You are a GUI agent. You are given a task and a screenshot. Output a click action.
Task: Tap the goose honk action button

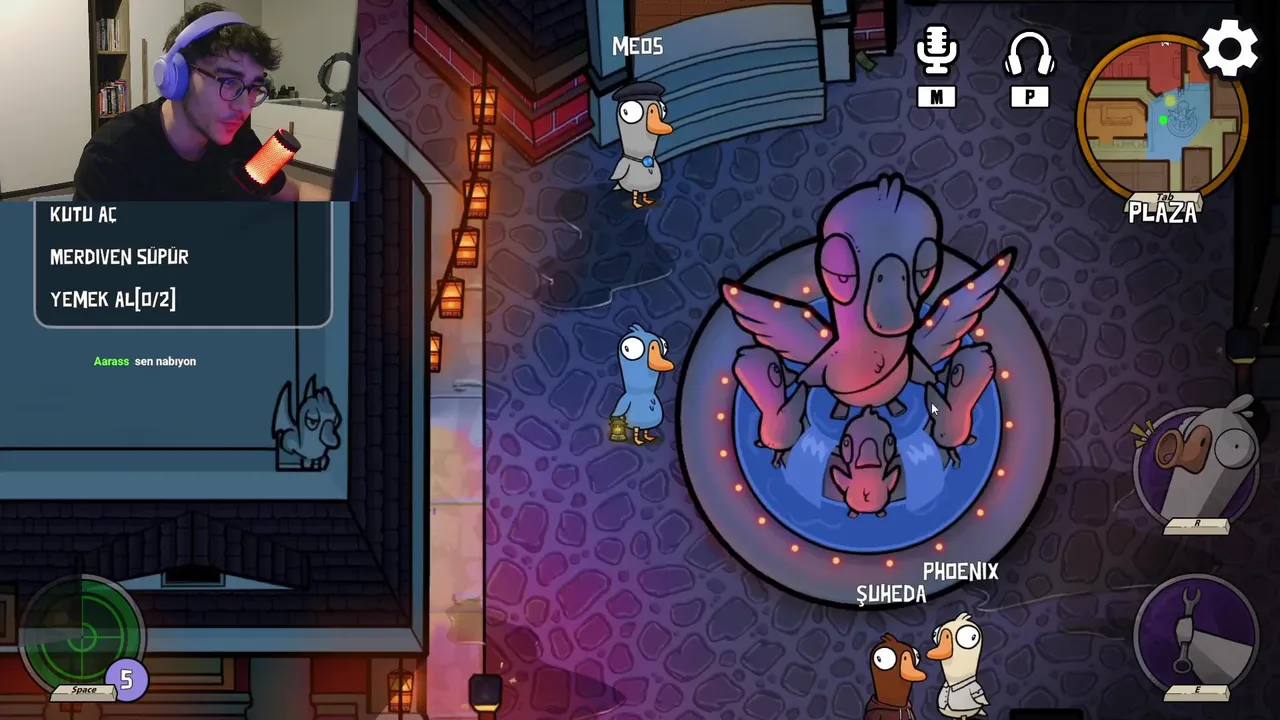[1197, 465]
